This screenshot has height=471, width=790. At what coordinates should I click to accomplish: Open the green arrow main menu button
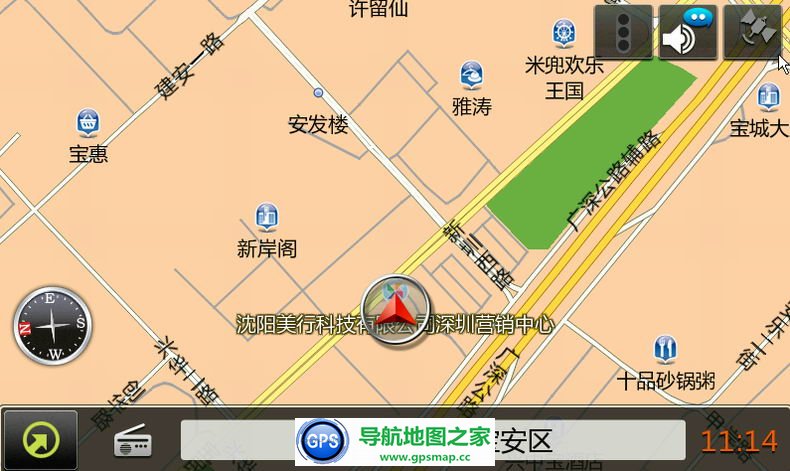pyautogui.click(x=40, y=440)
